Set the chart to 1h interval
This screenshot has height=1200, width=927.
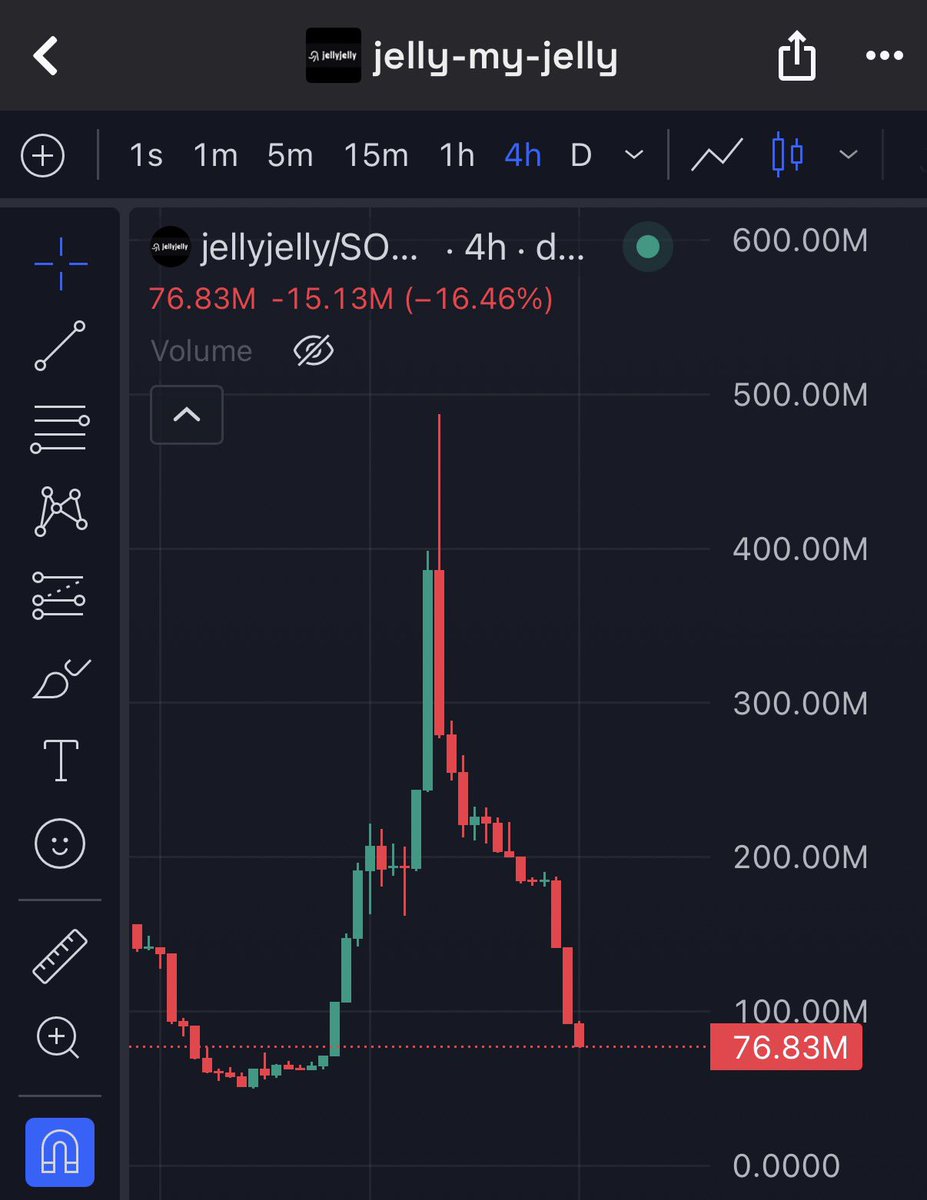tap(457, 156)
